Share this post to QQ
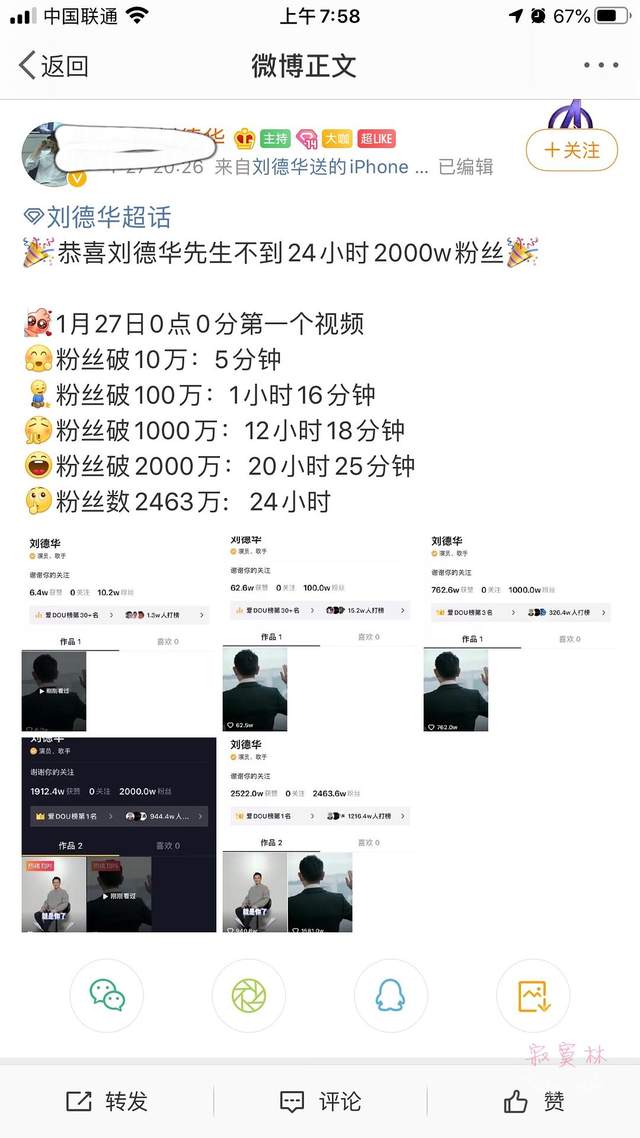640x1138 pixels. click(391, 995)
